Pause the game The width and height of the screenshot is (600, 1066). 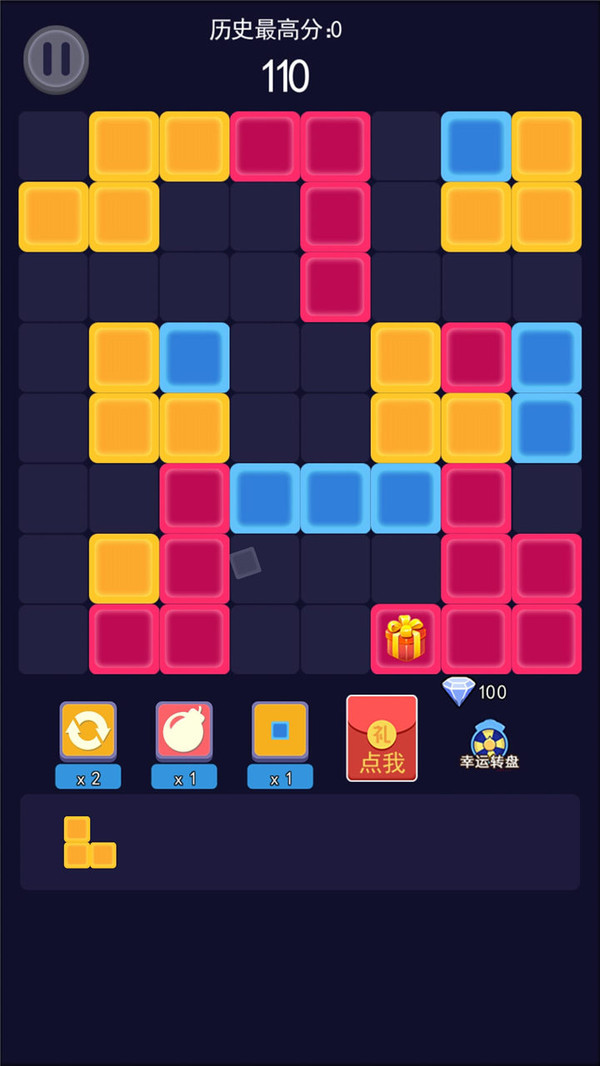tap(56, 60)
